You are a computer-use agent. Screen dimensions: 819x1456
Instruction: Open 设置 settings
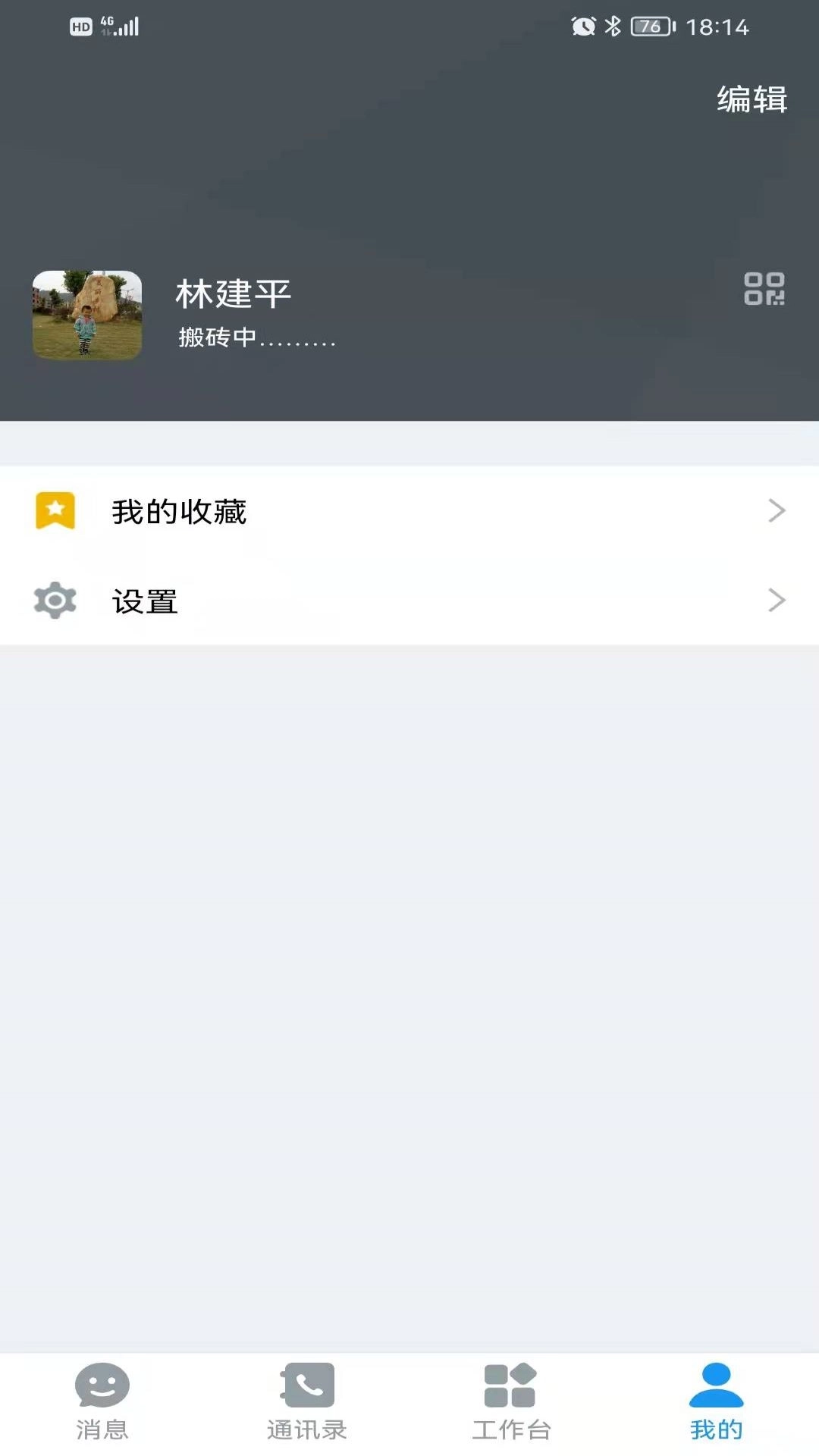(x=409, y=601)
